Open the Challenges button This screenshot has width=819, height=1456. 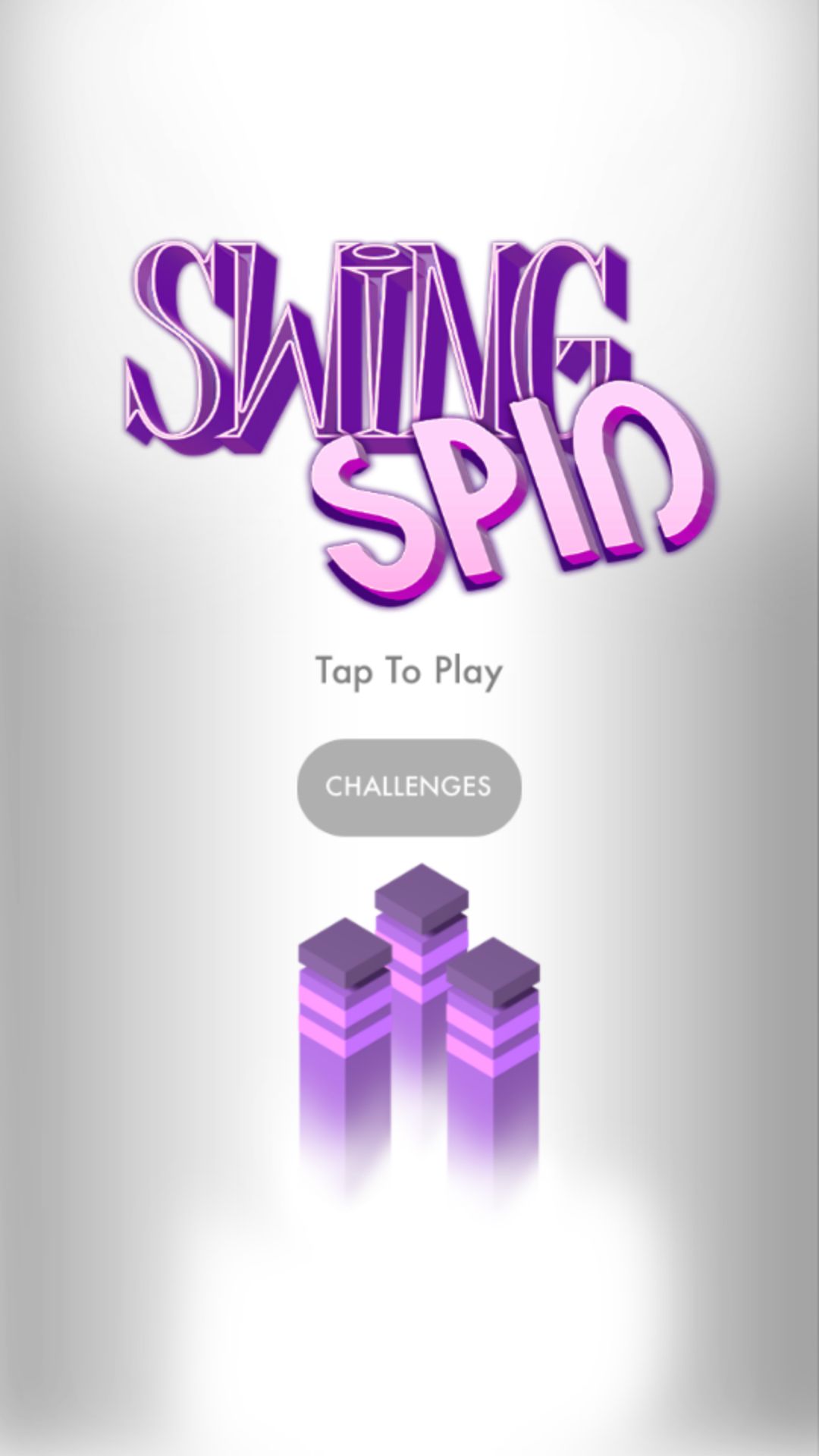(409, 786)
